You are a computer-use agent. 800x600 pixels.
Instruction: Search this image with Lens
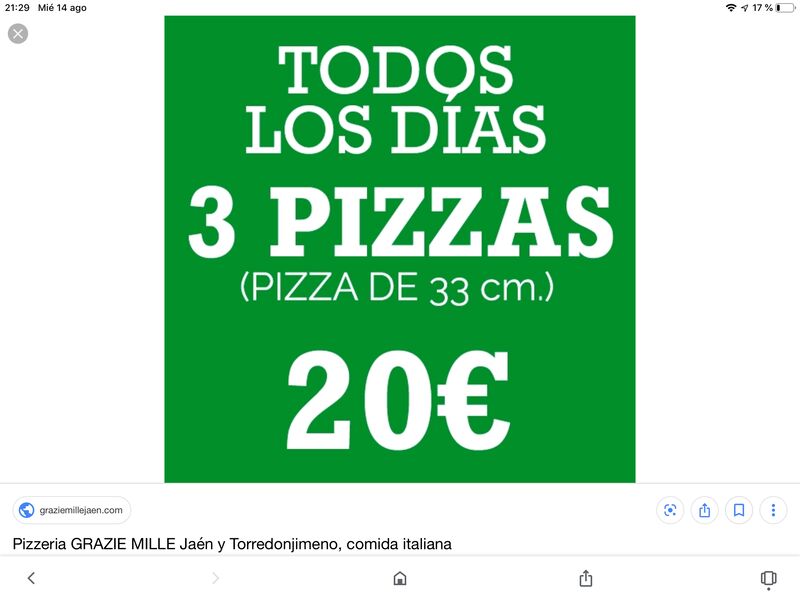tap(670, 510)
